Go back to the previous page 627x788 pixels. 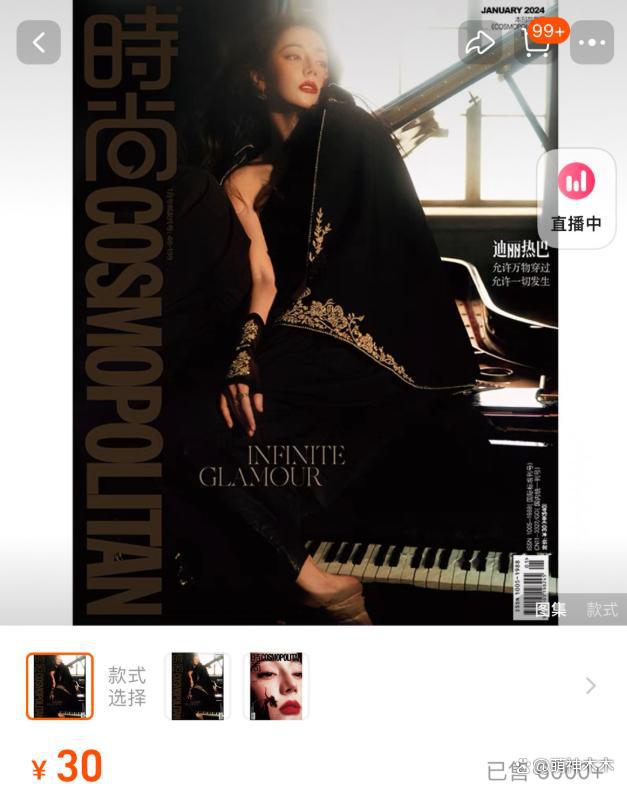click(39, 43)
